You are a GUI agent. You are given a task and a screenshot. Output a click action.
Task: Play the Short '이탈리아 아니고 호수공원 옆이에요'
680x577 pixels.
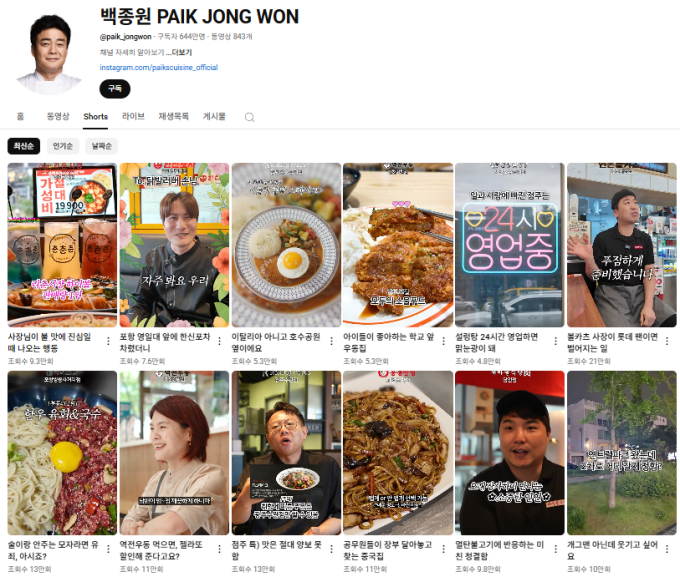286,246
